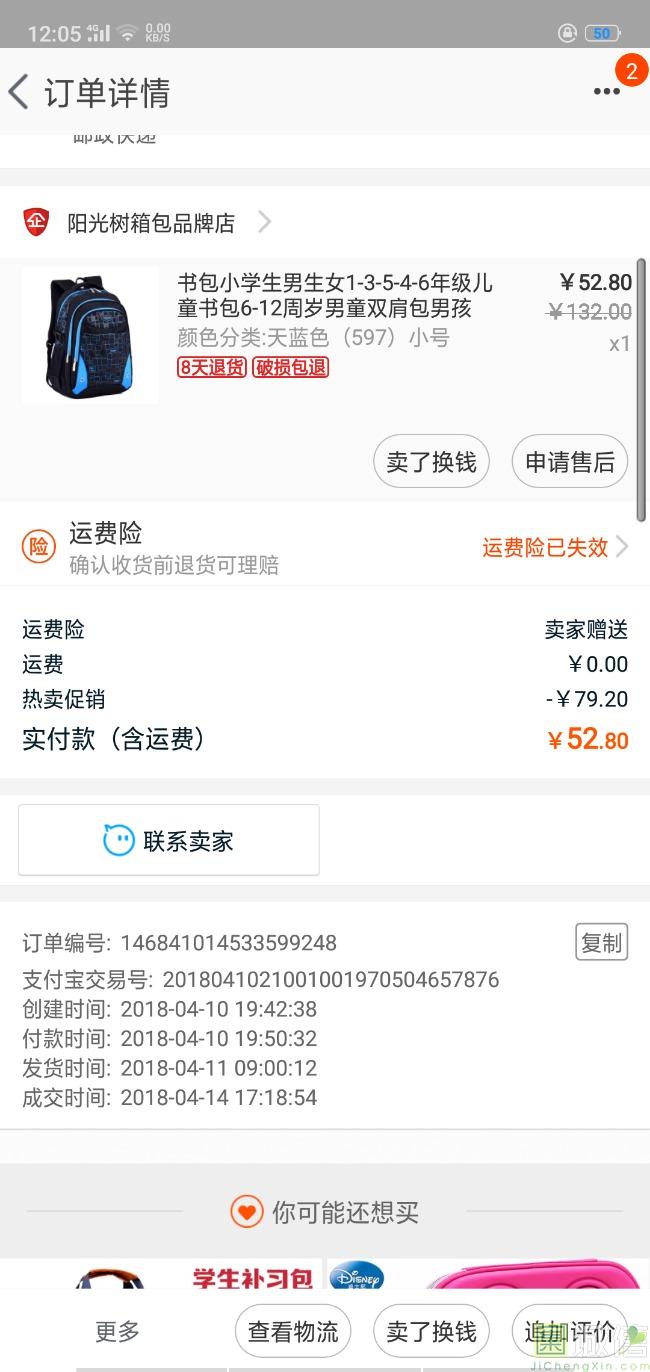The width and height of the screenshot is (650, 1372).
Task: Open the three-dot overflow menu
Action: (x=606, y=92)
